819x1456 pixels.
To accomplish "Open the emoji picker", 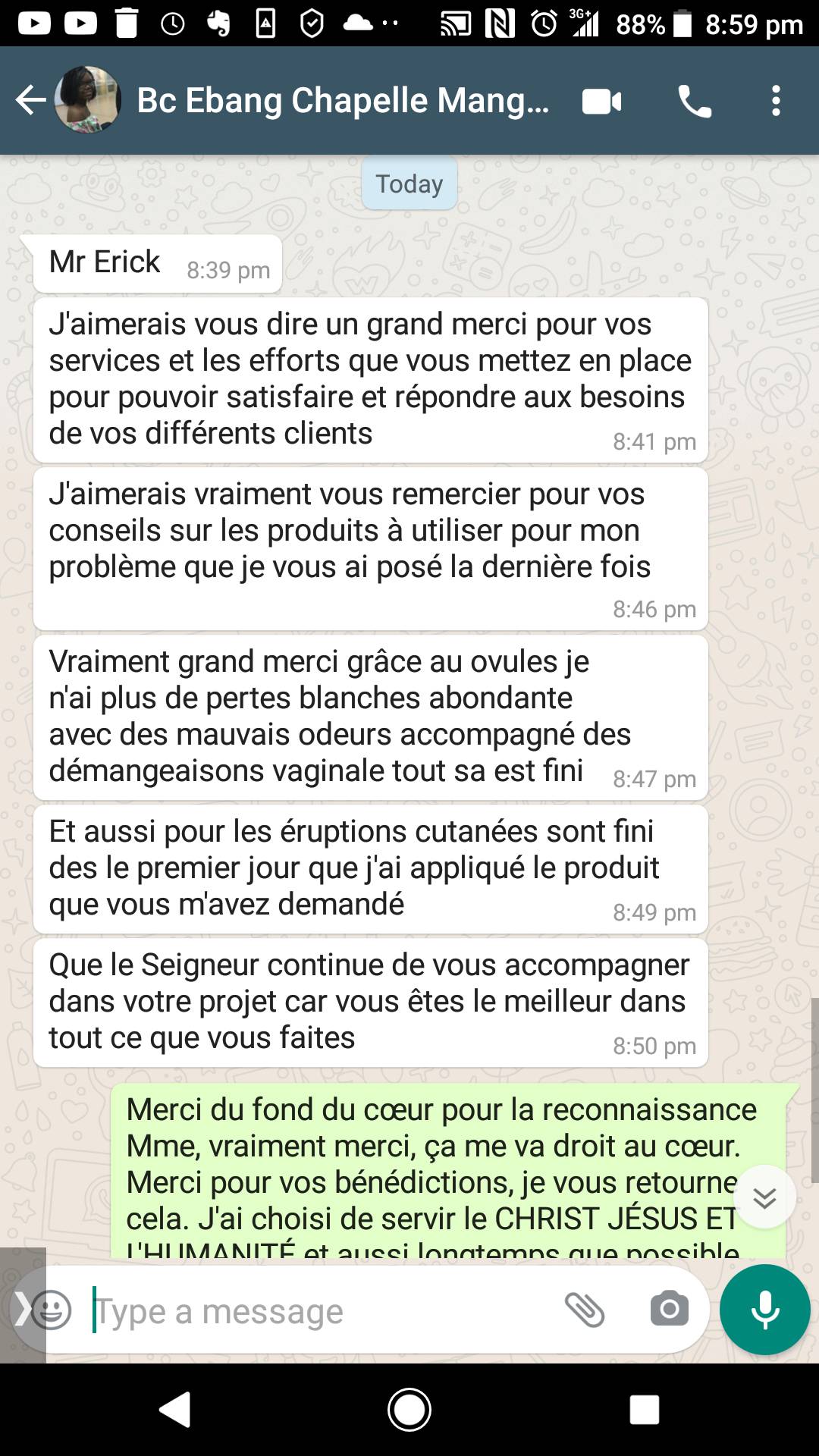I will pyautogui.click(x=51, y=1310).
